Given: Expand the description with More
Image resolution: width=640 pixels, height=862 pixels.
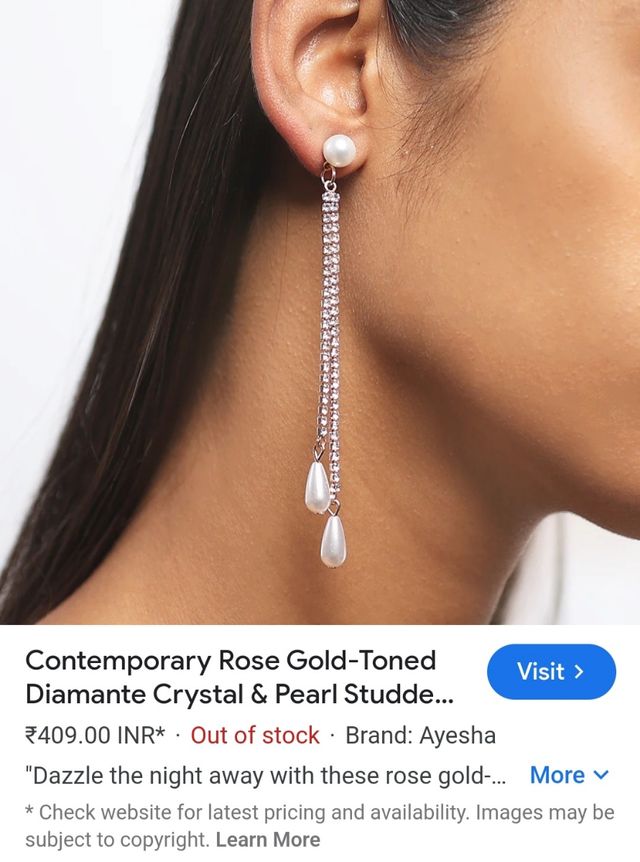Looking at the screenshot, I should [x=568, y=775].
